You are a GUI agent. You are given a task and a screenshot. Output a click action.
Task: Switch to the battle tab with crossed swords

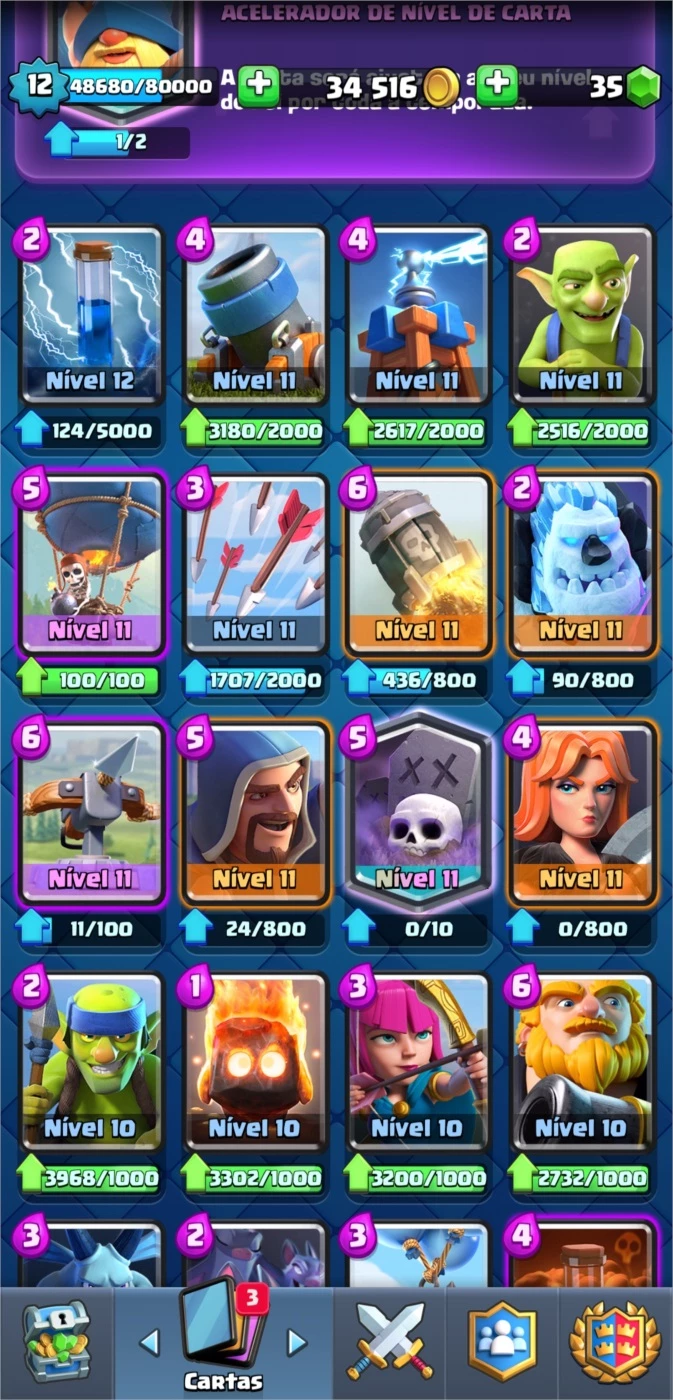point(389,1342)
